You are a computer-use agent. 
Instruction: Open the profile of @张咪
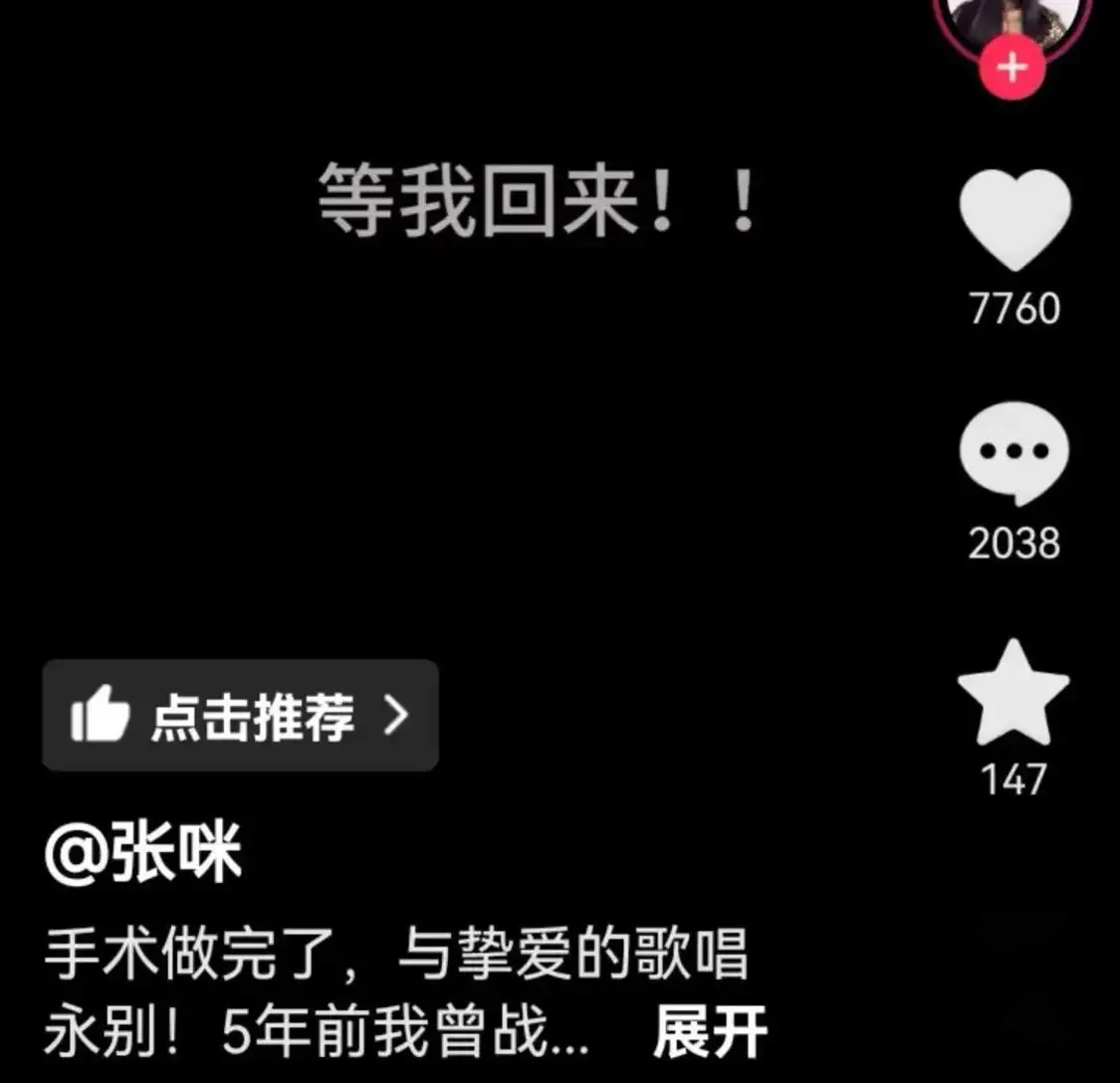[143, 855]
